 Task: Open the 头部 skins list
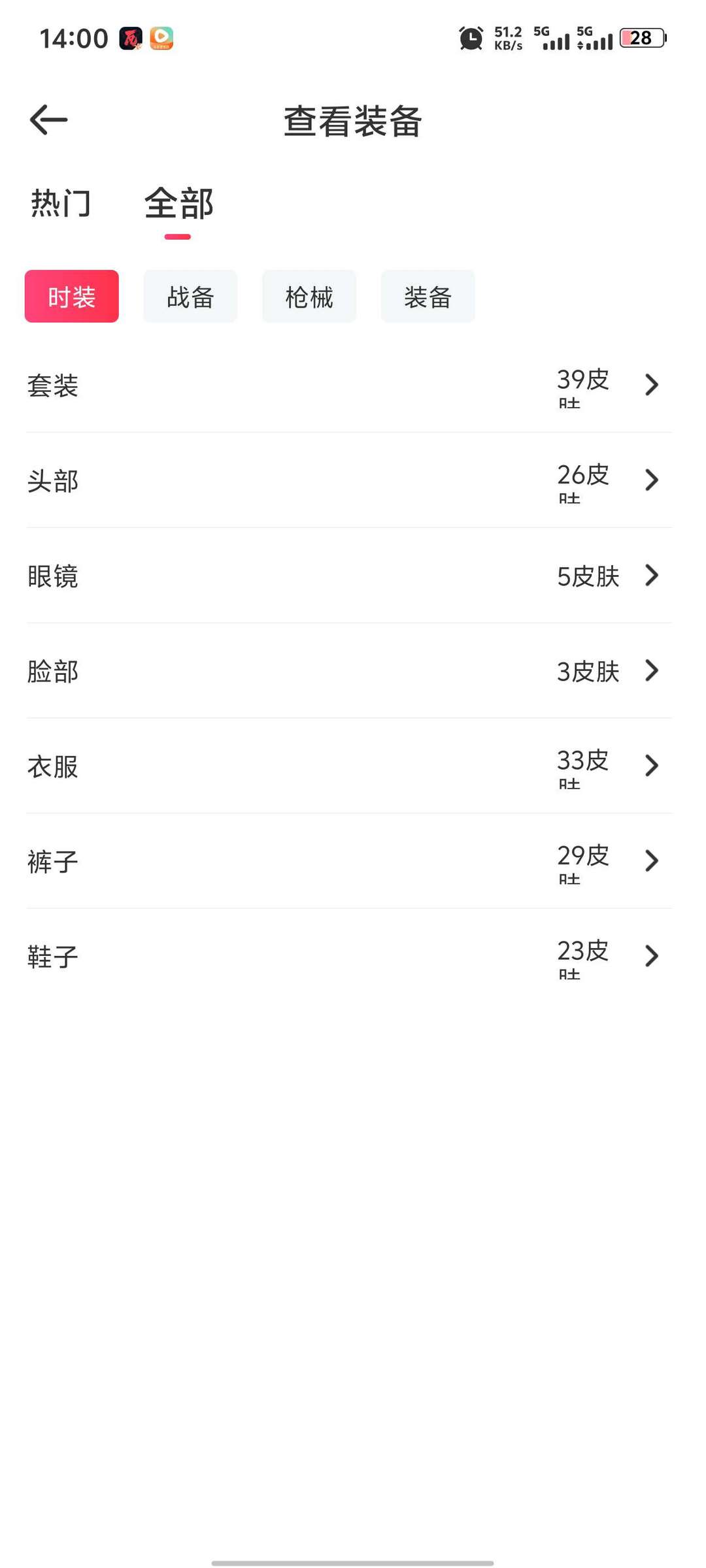coord(349,480)
